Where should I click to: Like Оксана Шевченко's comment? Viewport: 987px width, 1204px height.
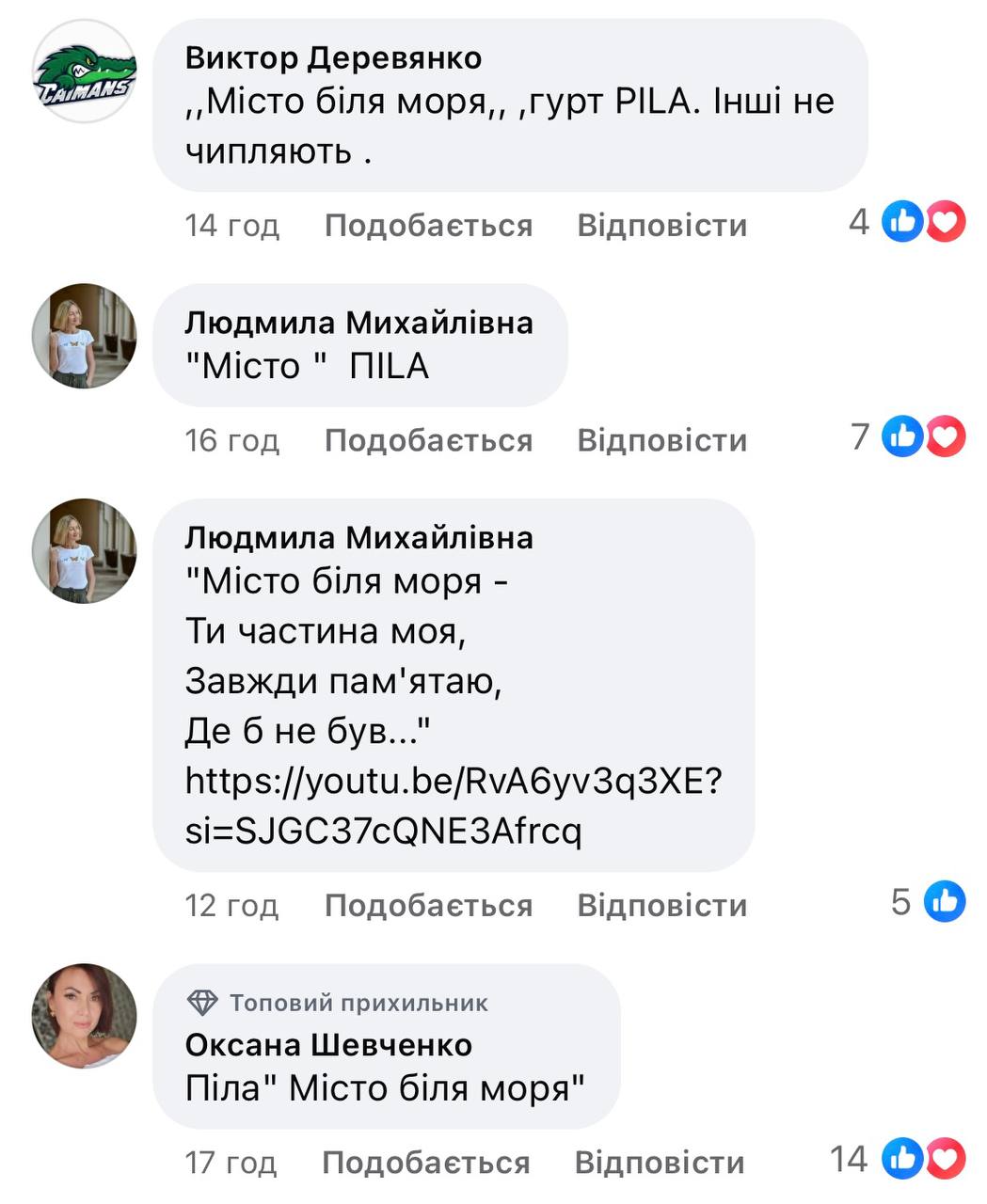(425, 1163)
